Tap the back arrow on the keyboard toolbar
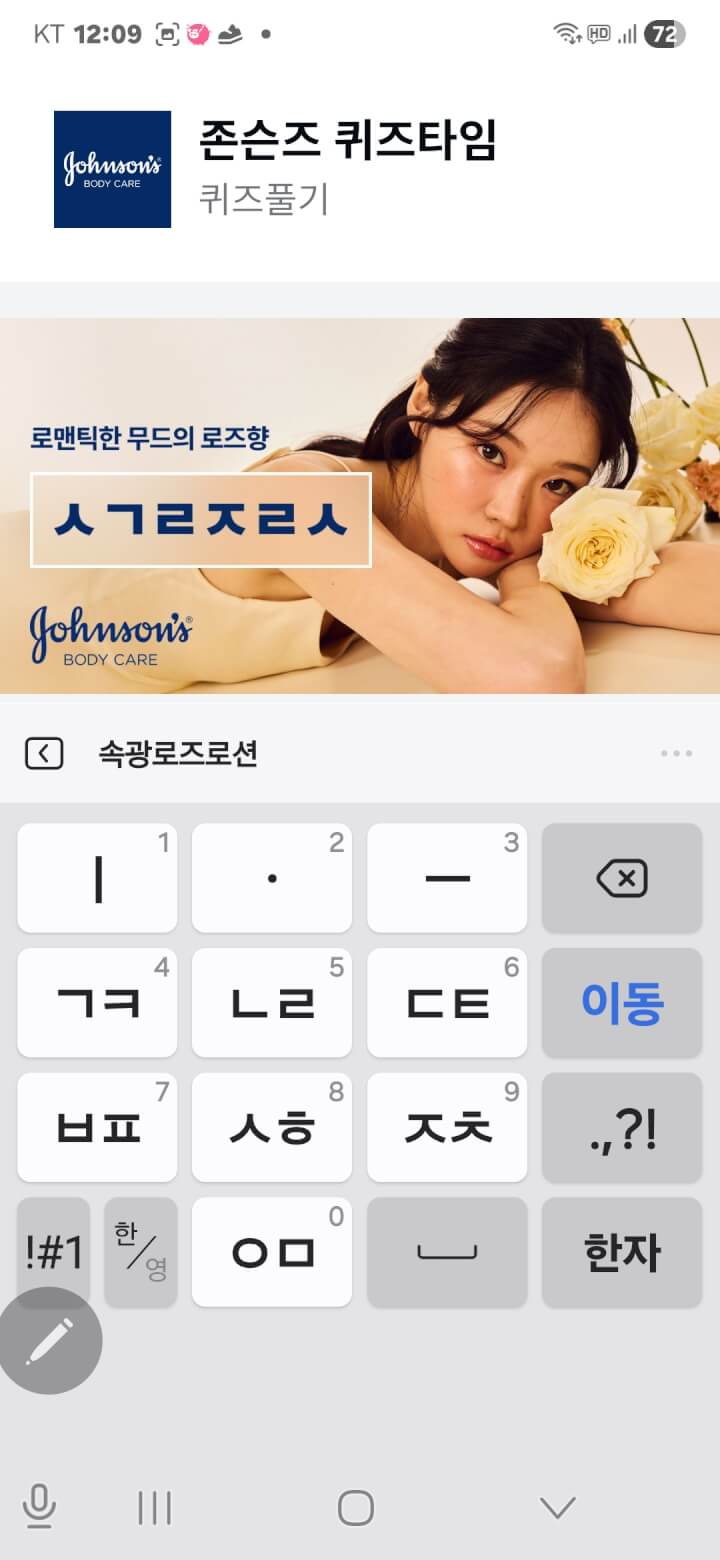The image size is (720, 1560). click(x=44, y=753)
